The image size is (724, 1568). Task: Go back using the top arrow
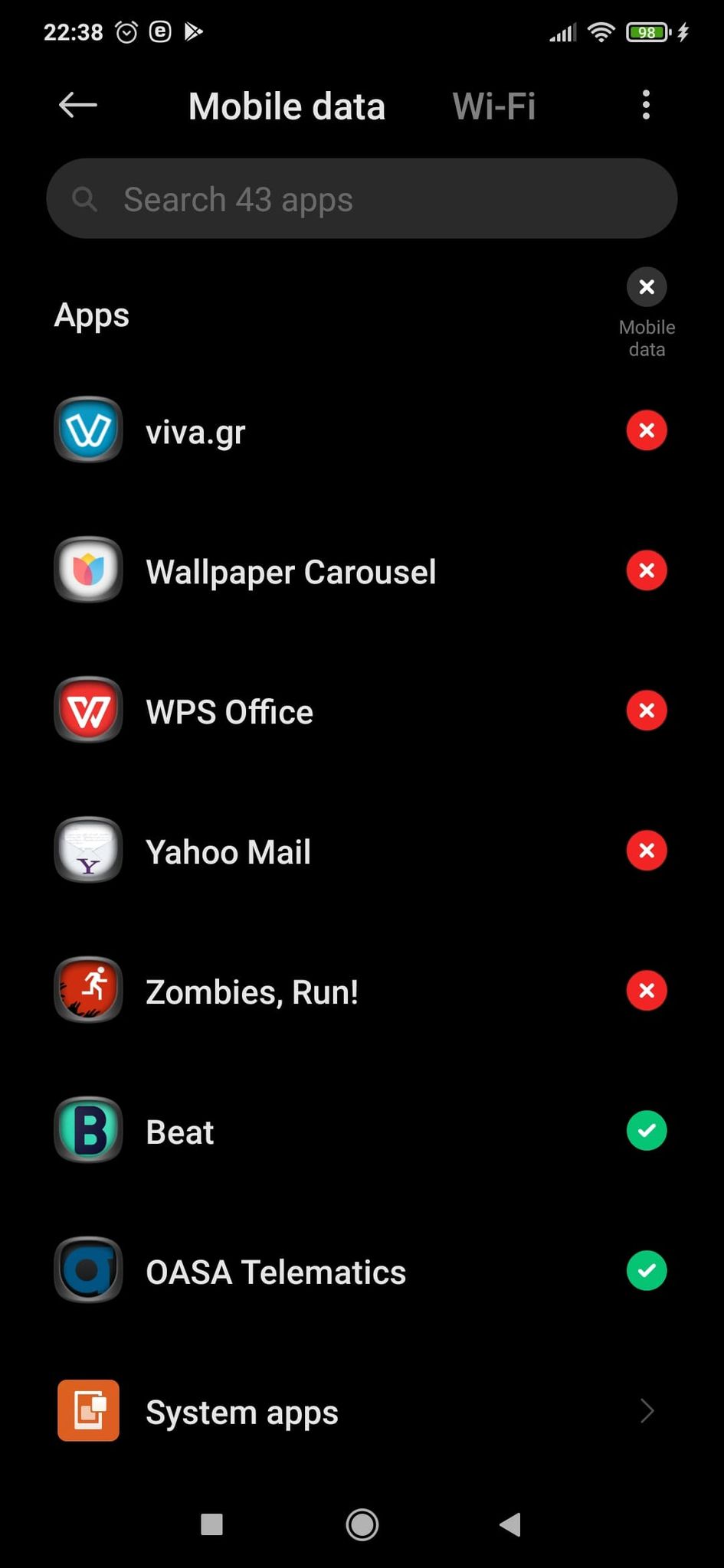tap(77, 105)
